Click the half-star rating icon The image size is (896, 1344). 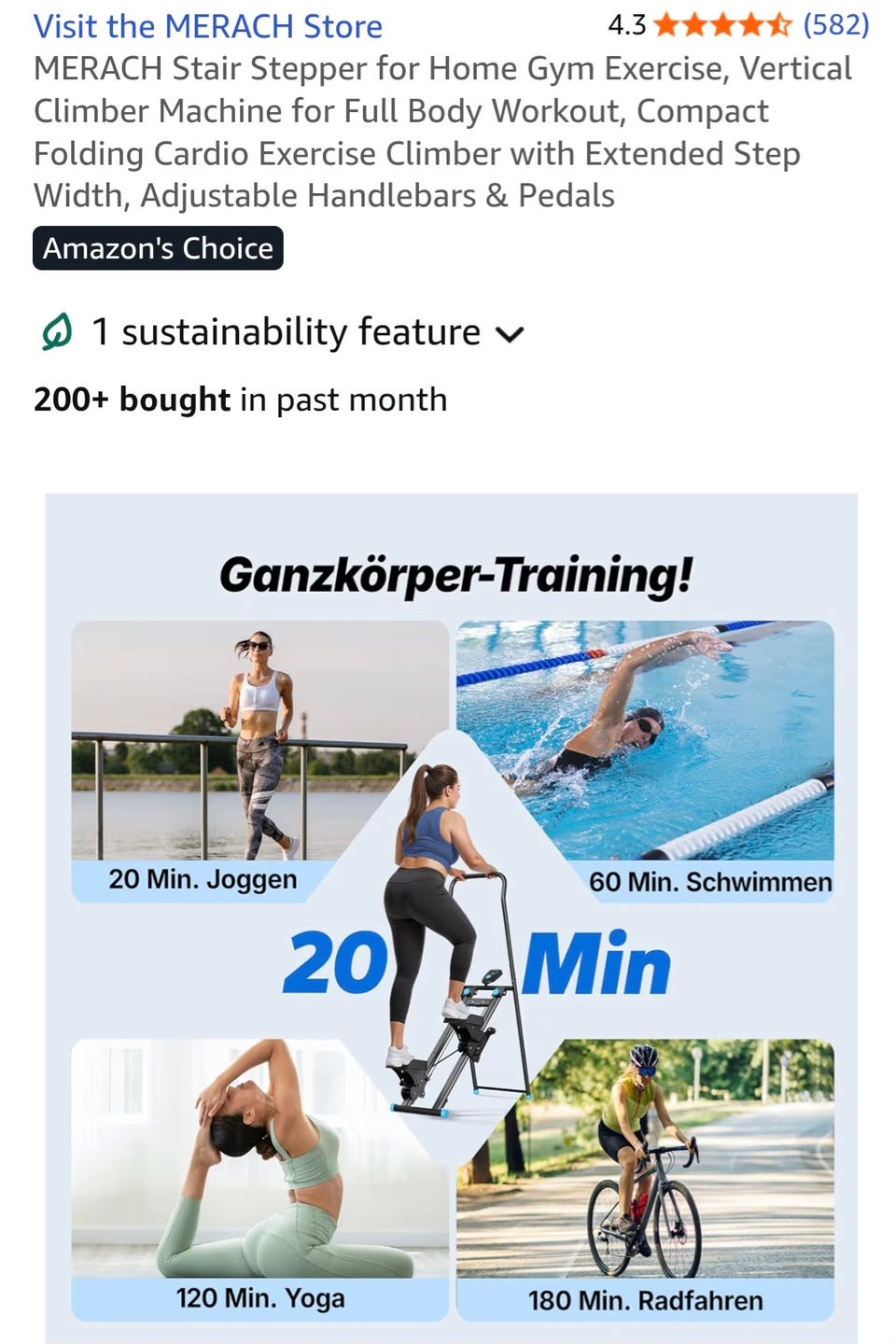(780, 23)
